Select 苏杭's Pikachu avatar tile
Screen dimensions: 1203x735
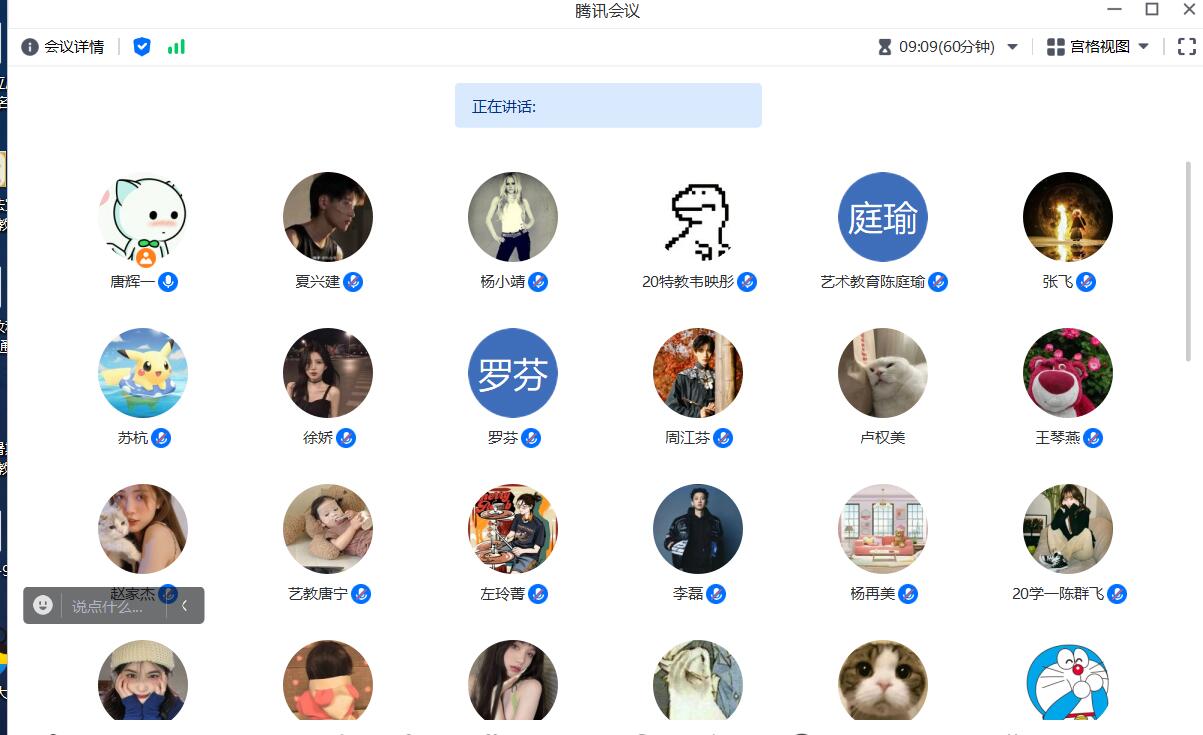click(143, 373)
